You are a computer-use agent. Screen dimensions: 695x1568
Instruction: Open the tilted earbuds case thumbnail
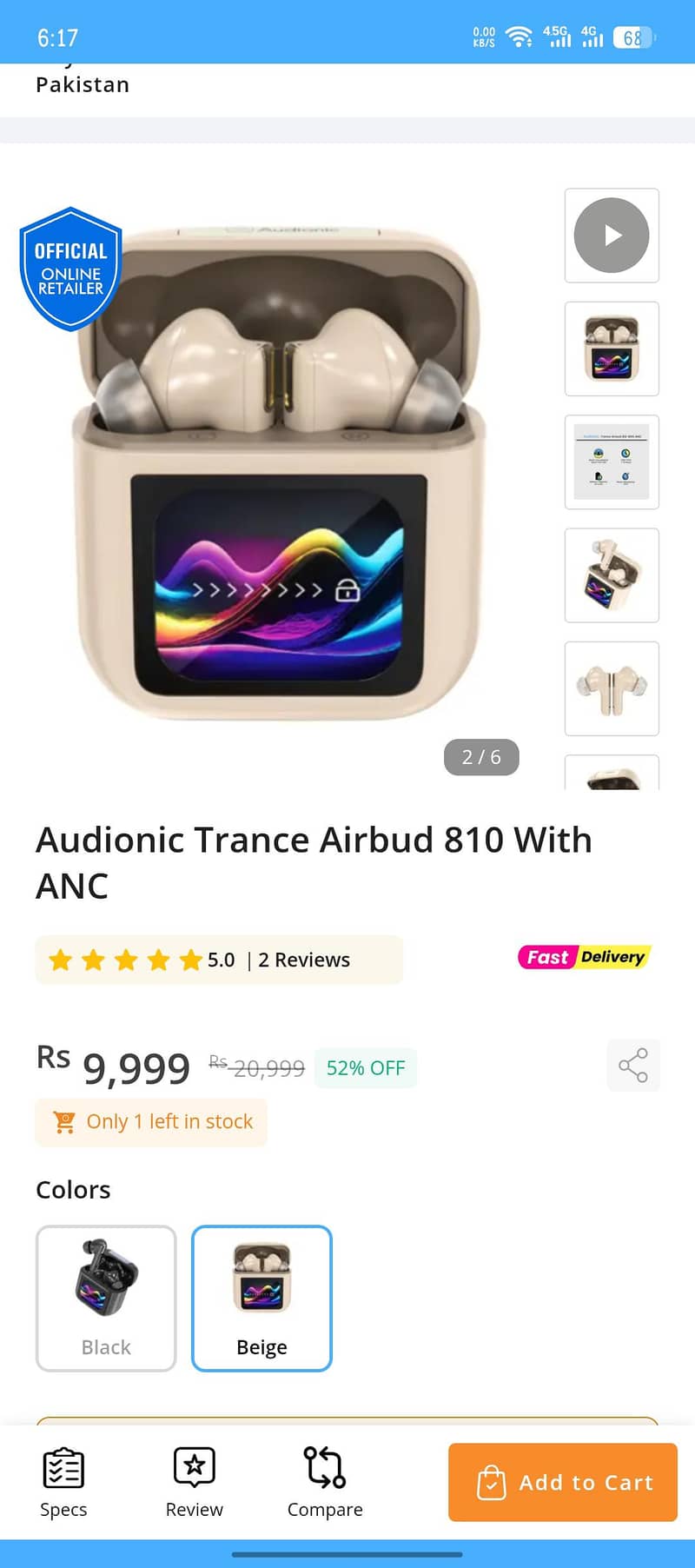coord(612,575)
